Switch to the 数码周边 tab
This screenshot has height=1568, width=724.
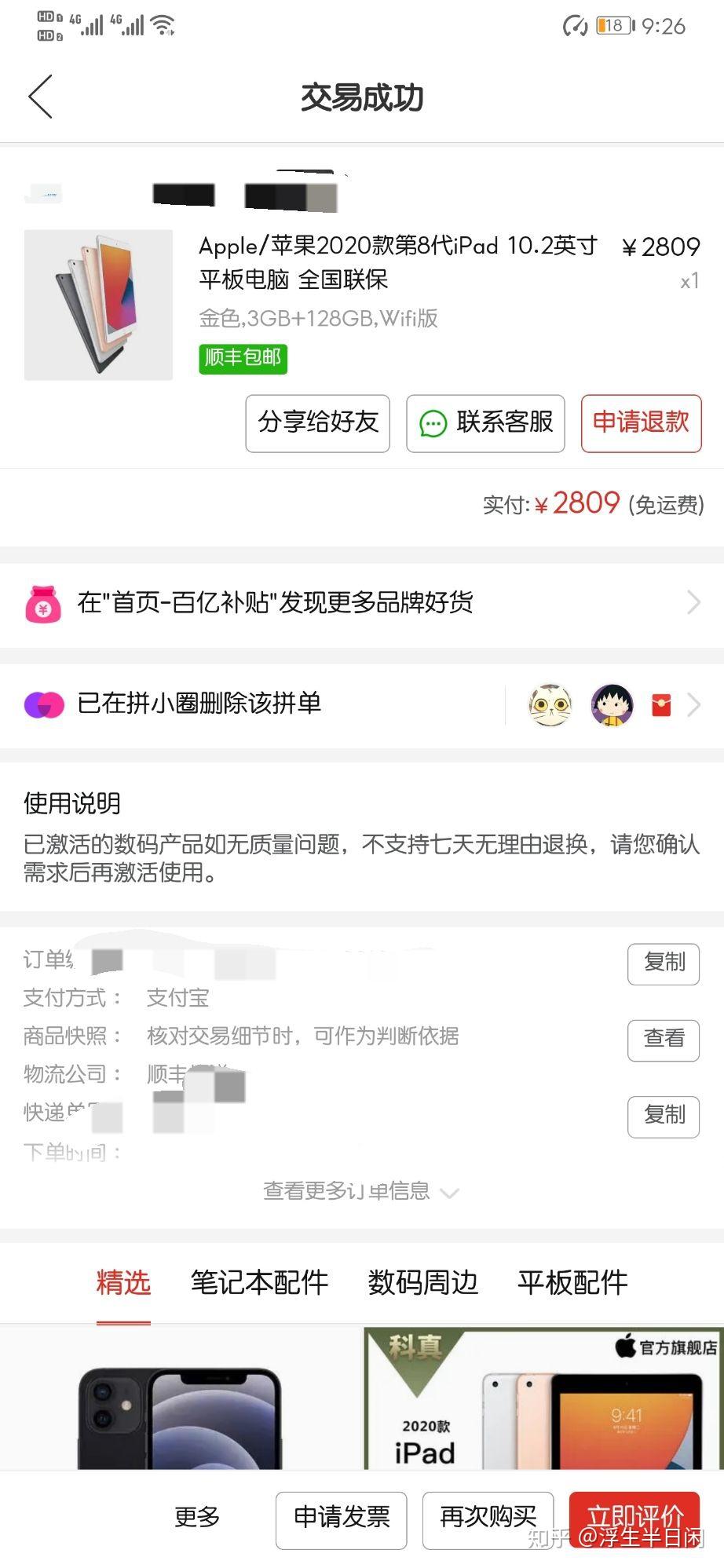[x=422, y=1283]
